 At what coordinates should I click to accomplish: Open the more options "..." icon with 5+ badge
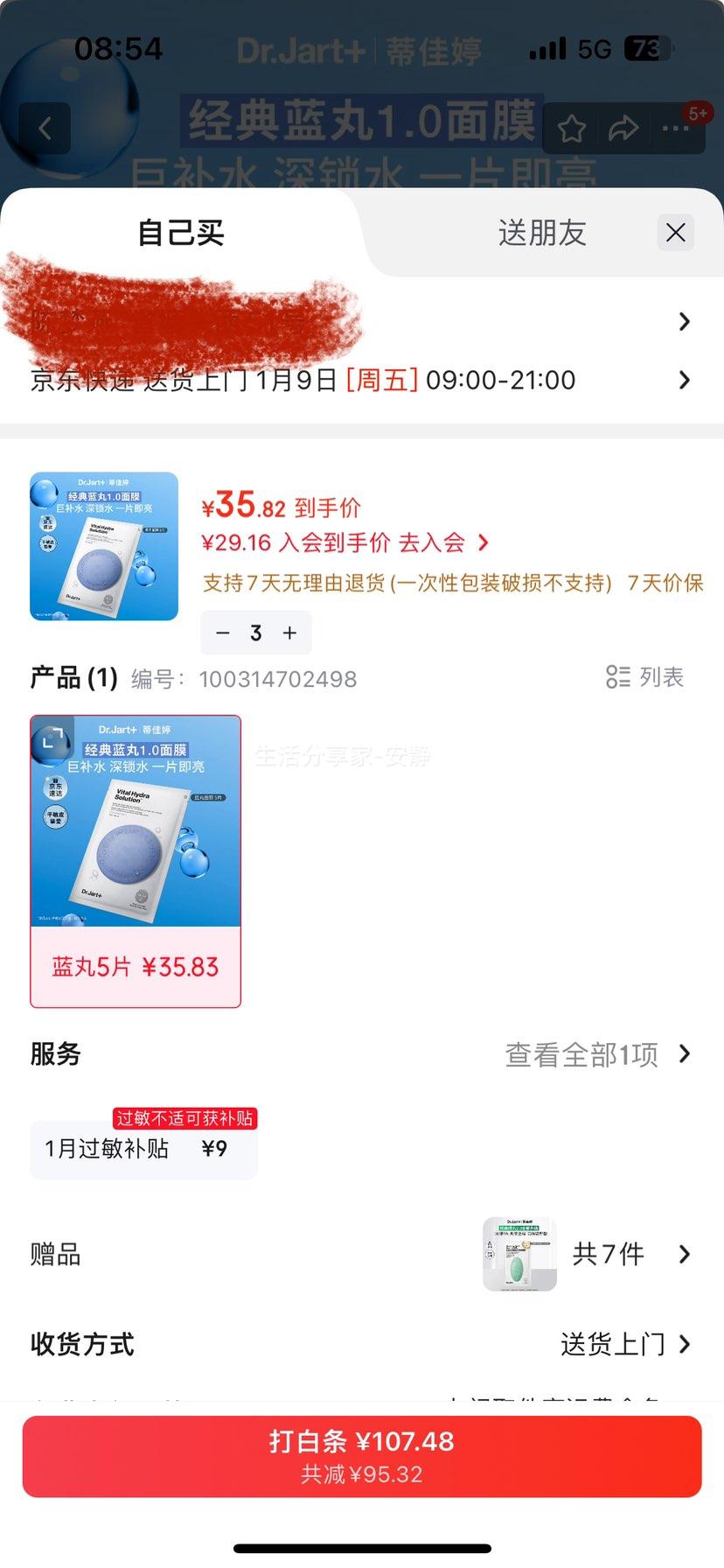(675, 128)
